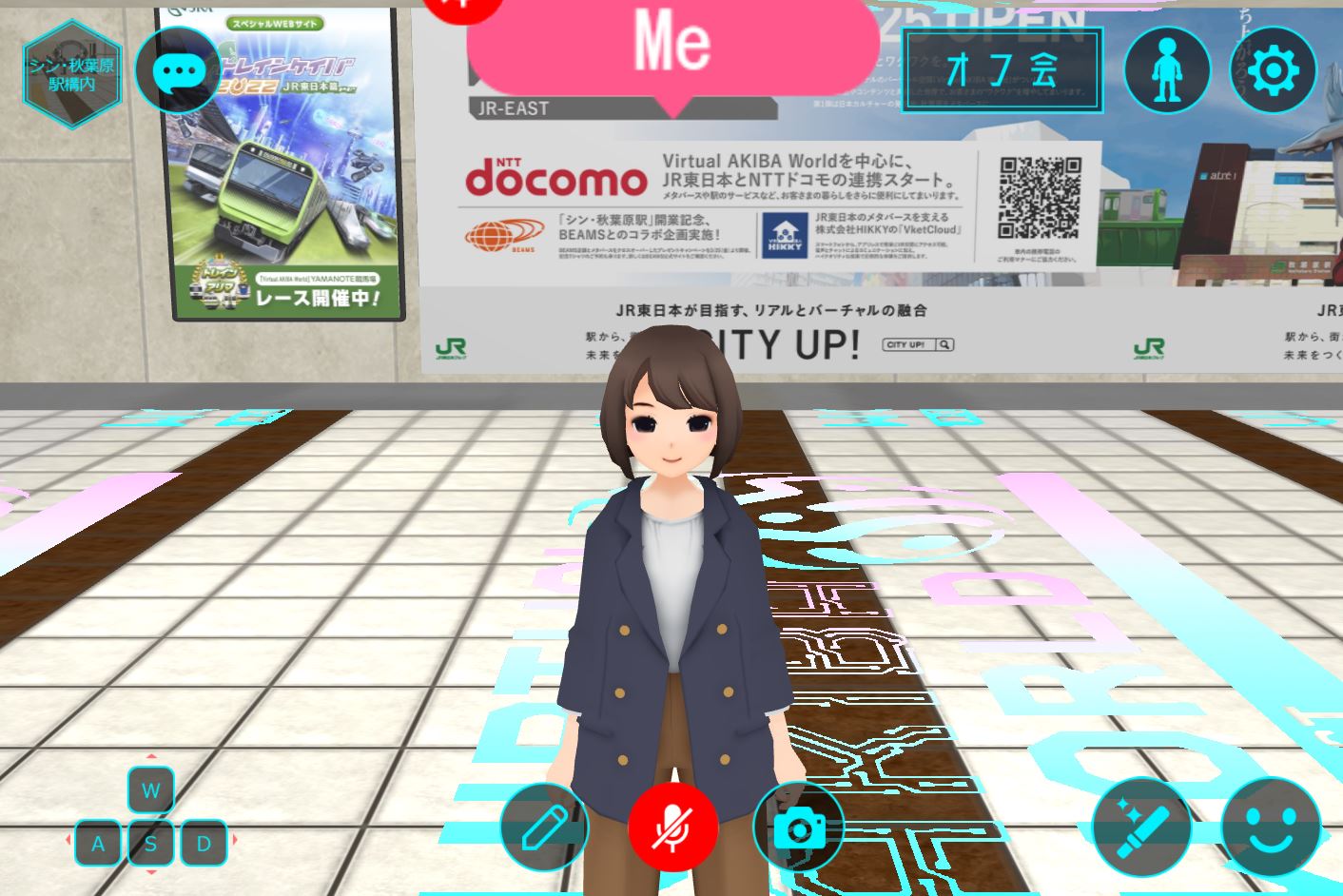Open the avatar selection icon
Image resolution: width=1343 pixels, height=896 pixels.
pyautogui.click(x=1167, y=71)
